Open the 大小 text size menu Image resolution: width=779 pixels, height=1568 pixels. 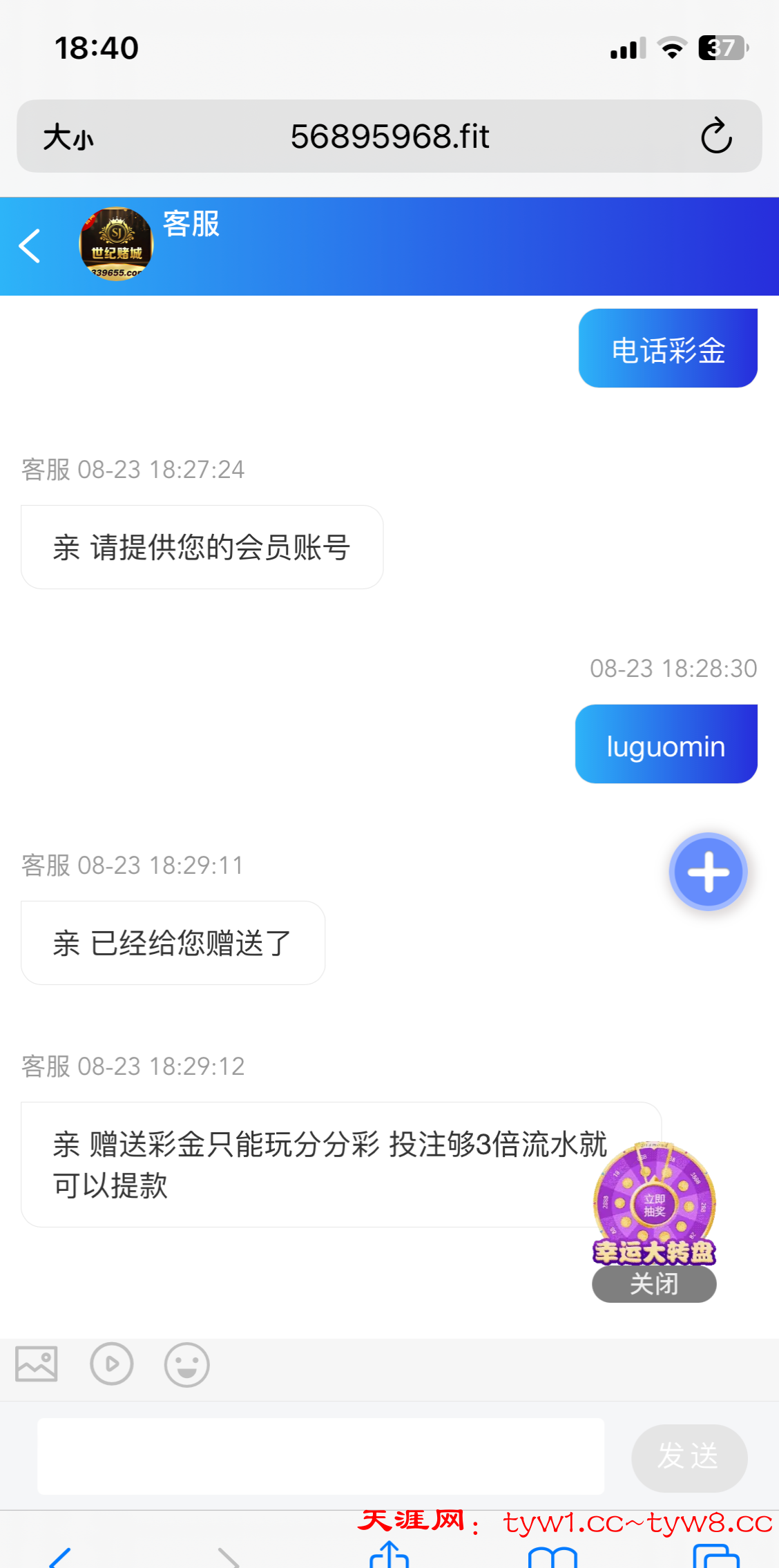[x=68, y=137]
